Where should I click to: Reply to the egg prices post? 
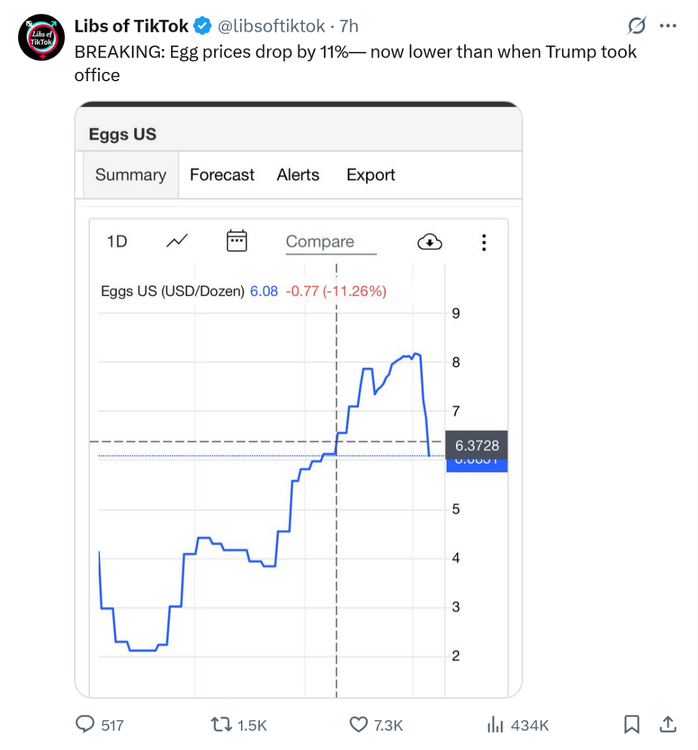(x=87, y=725)
